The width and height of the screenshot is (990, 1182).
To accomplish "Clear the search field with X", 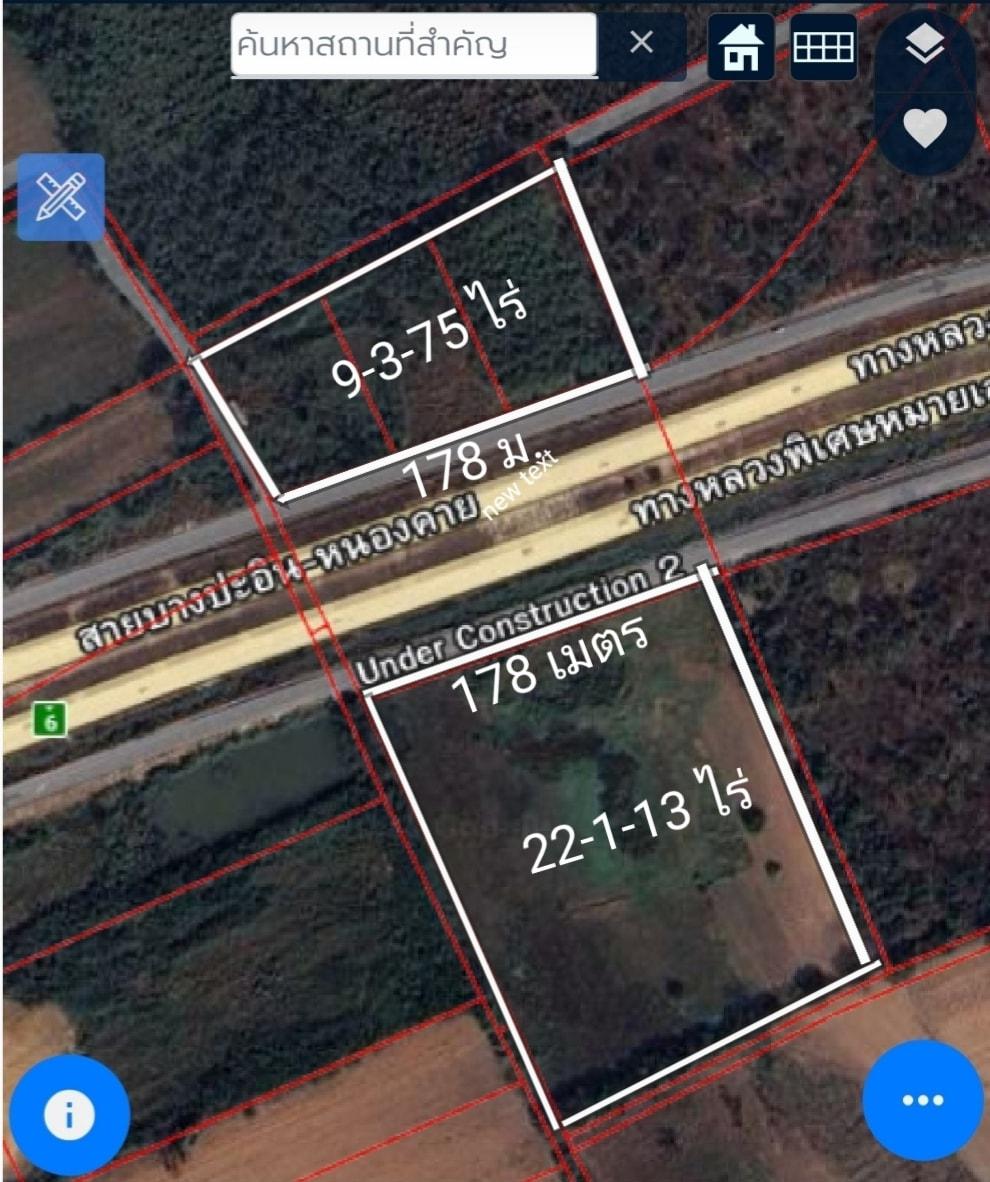I will pos(642,43).
